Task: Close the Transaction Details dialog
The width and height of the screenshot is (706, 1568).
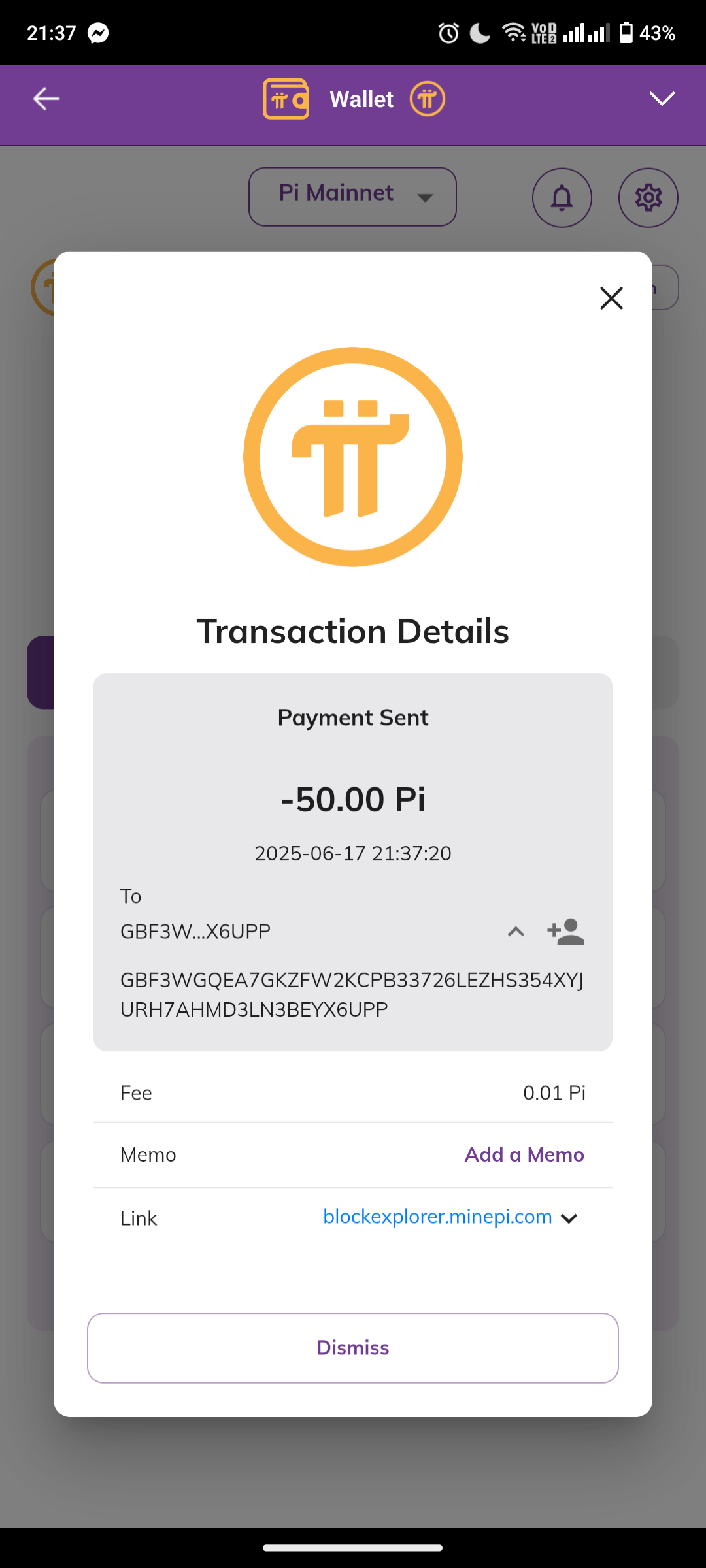Action: coord(611,298)
